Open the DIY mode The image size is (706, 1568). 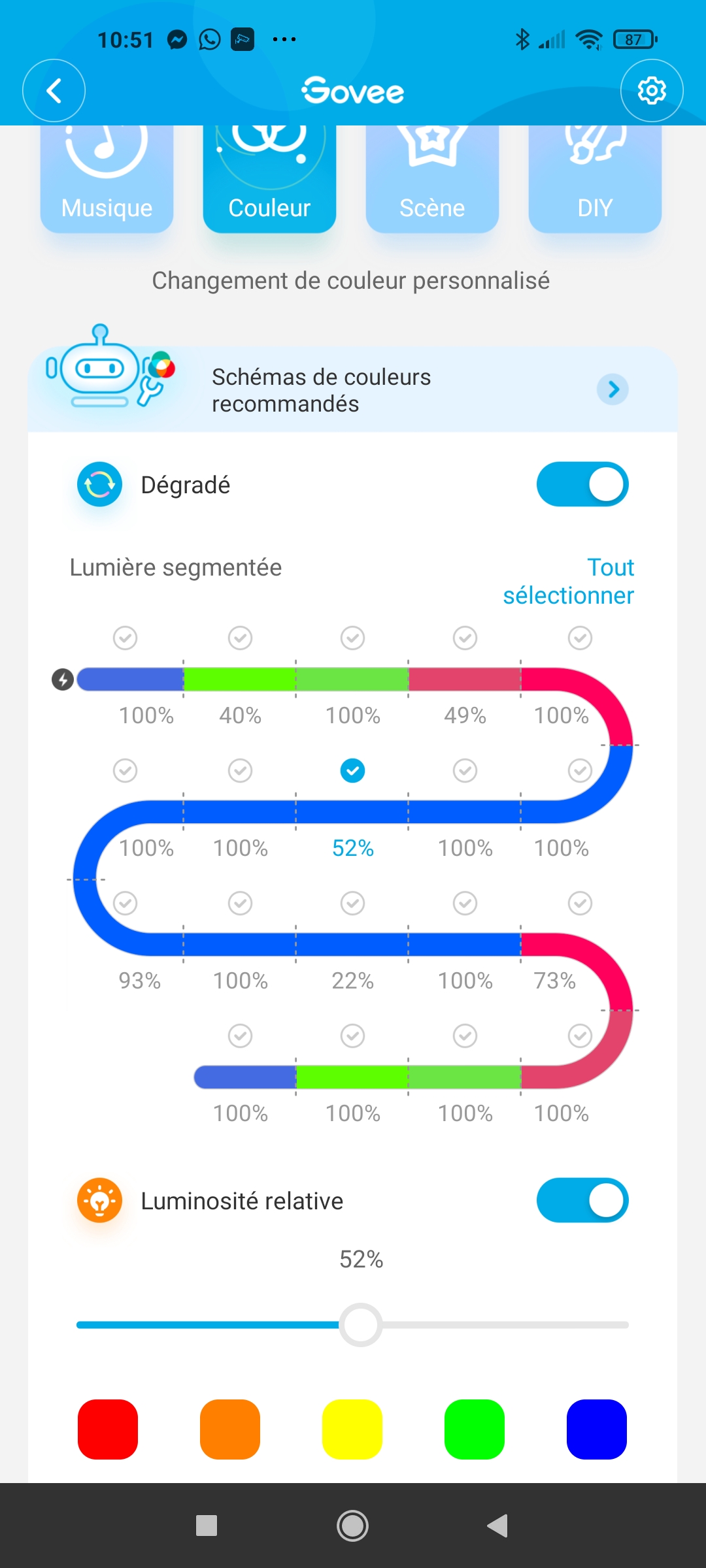click(595, 178)
